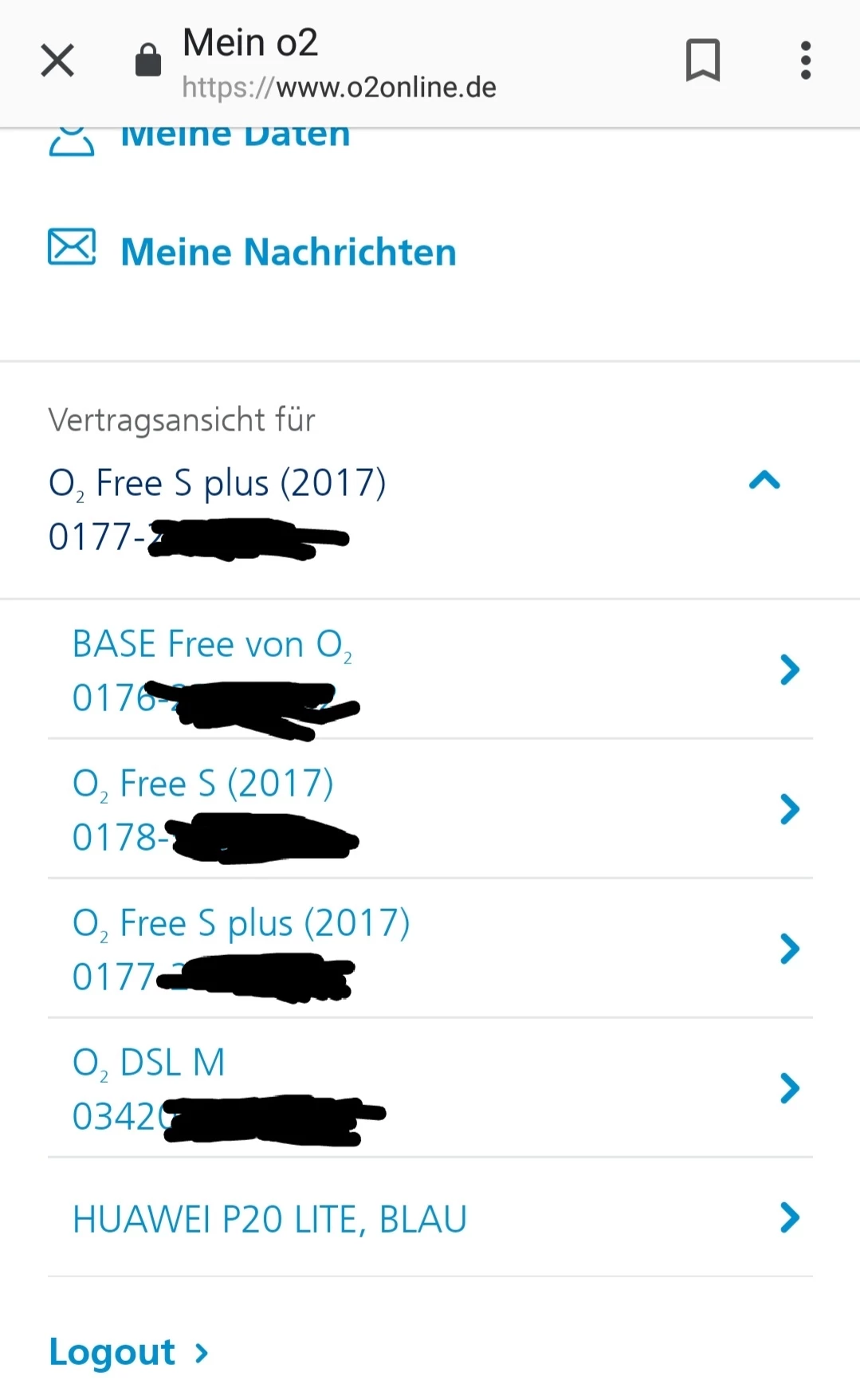Open the browser overflow menu
This screenshot has height=1400, width=860.
(x=806, y=61)
